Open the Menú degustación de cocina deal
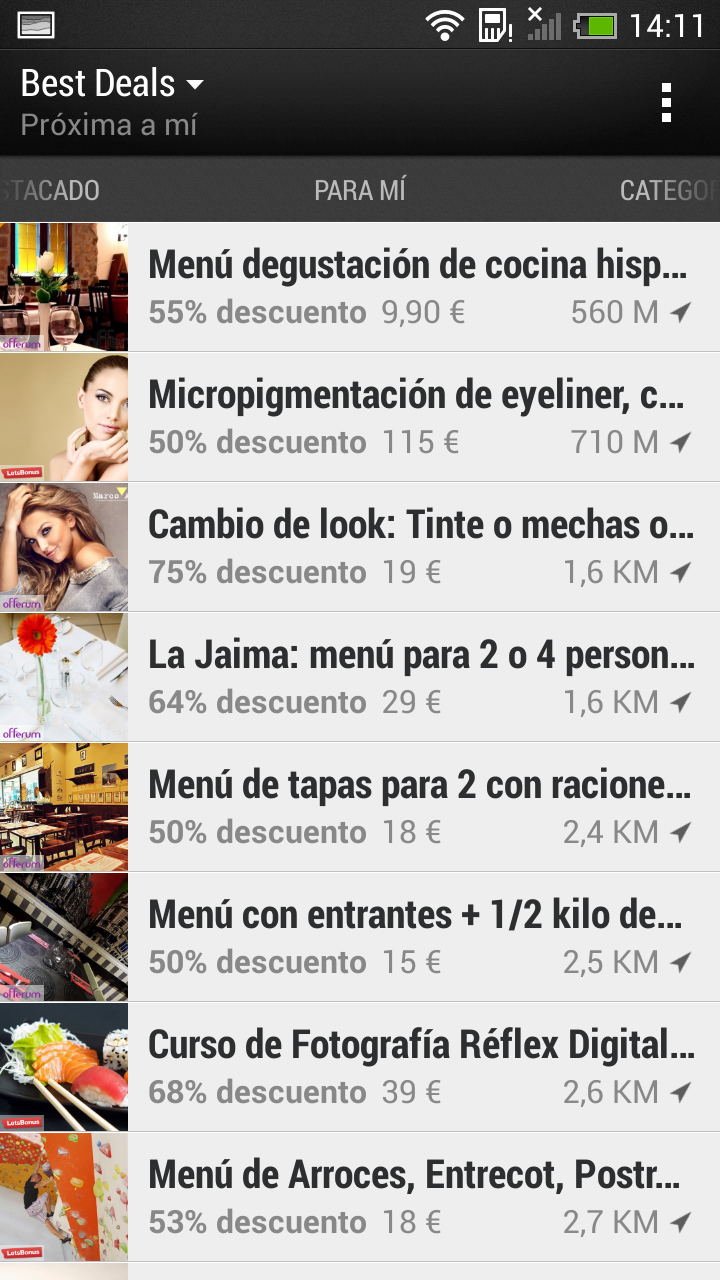 418,287
